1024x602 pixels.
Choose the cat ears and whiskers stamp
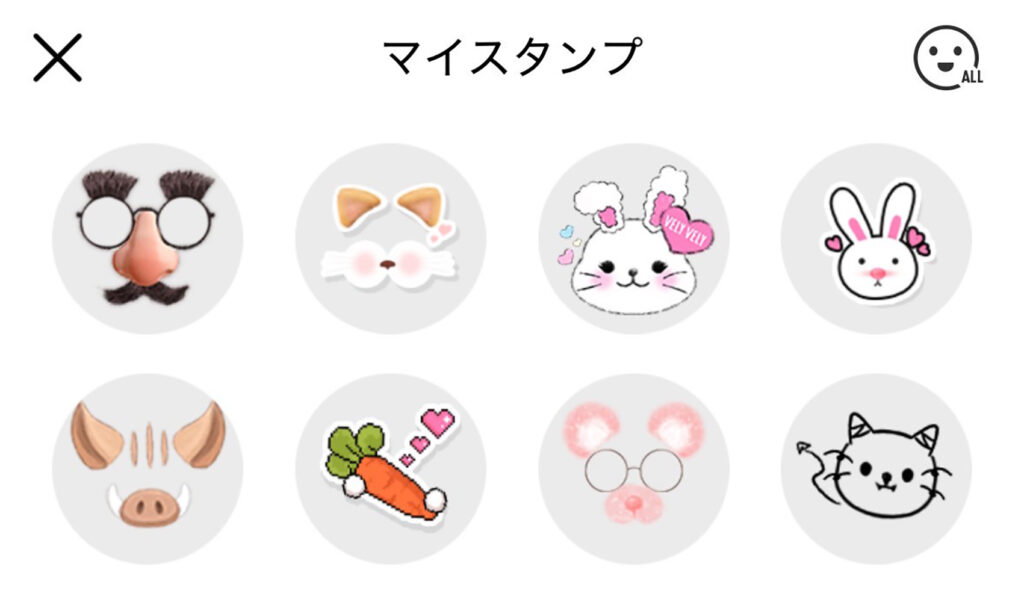(390, 238)
